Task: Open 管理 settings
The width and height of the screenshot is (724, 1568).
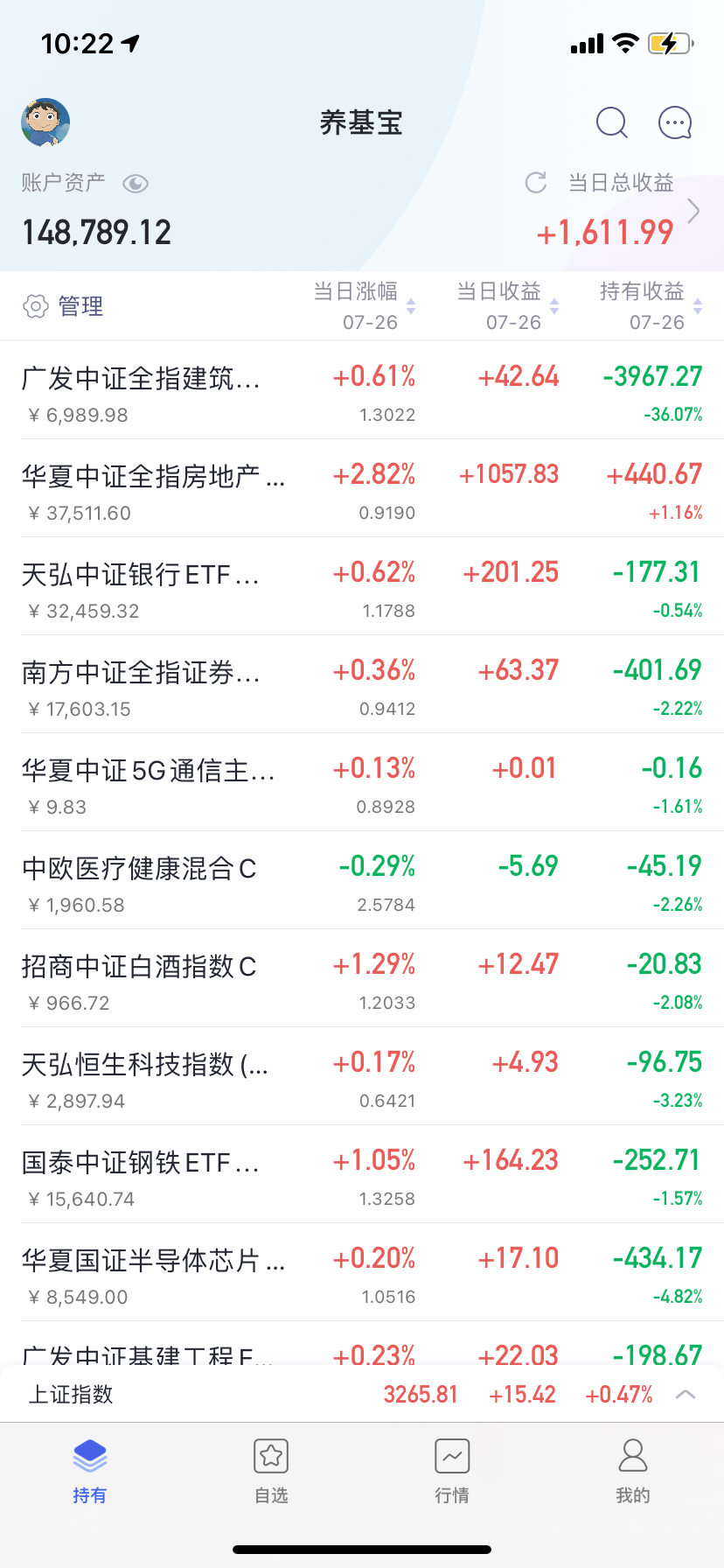Action: pyautogui.click(x=63, y=306)
